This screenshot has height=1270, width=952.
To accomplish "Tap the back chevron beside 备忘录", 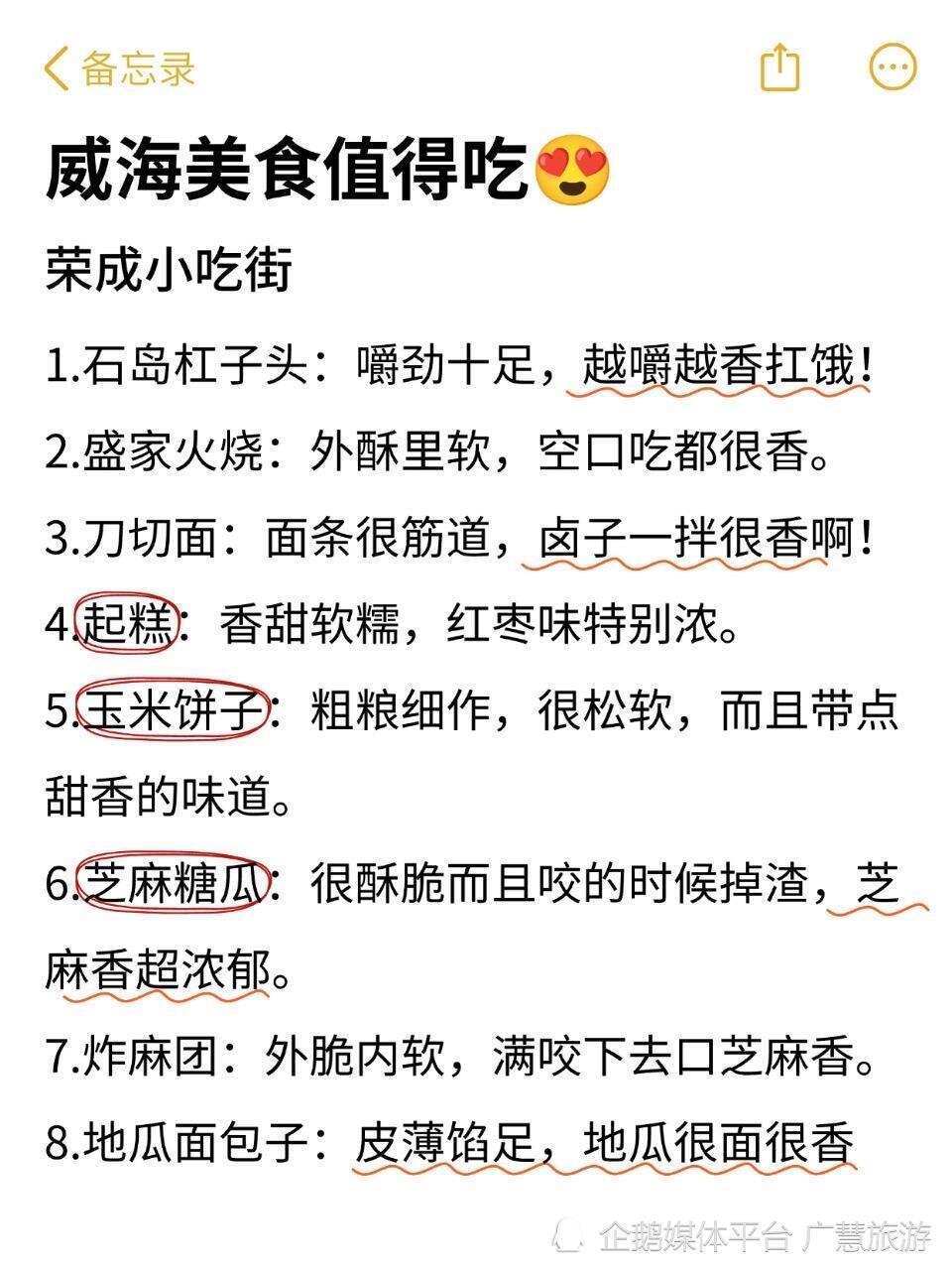I will point(57,67).
